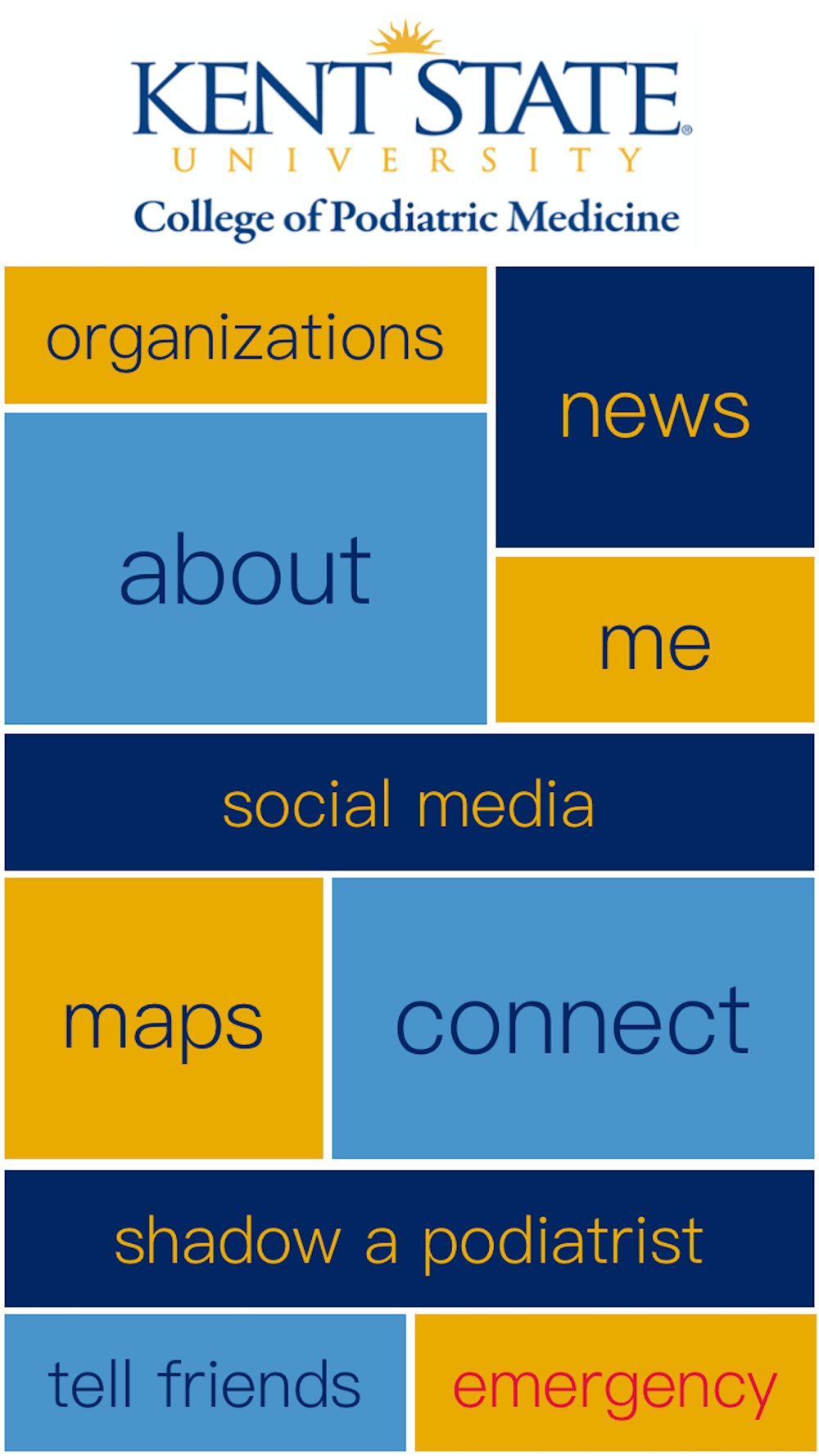Image resolution: width=819 pixels, height=1456 pixels.
Task: Tap the connect tile
Action: click(572, 1019)
